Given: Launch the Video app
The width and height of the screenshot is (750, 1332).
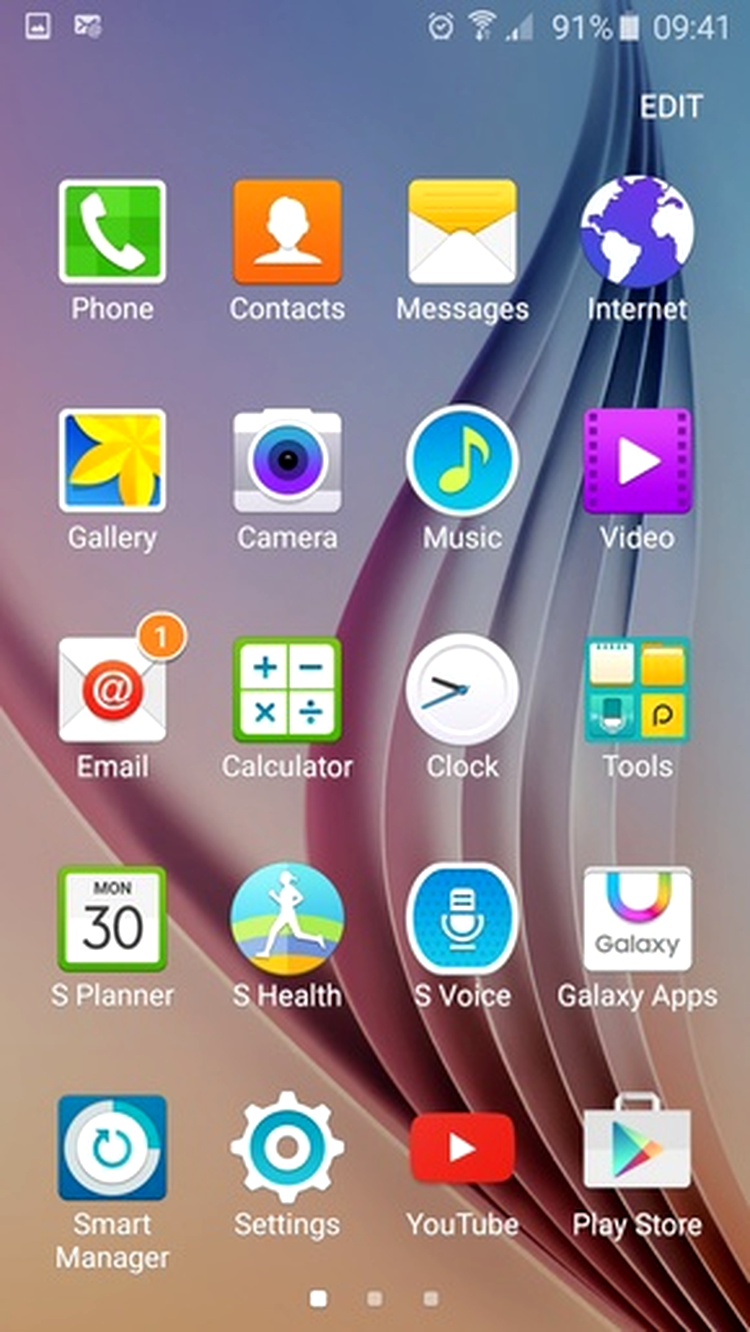Looking at the screenshot, I should coord(637,461).
